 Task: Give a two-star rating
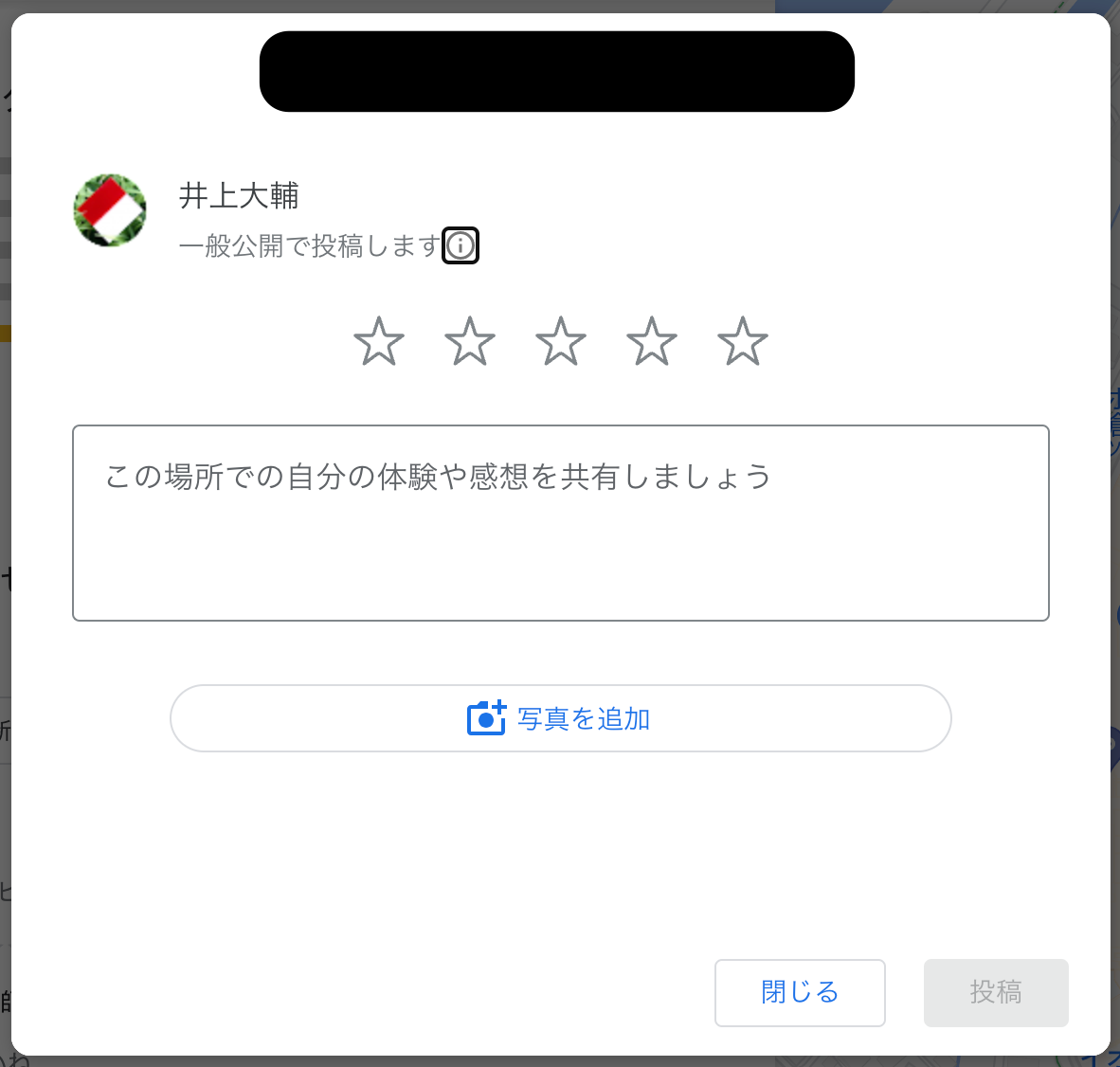tap(470, 341)
